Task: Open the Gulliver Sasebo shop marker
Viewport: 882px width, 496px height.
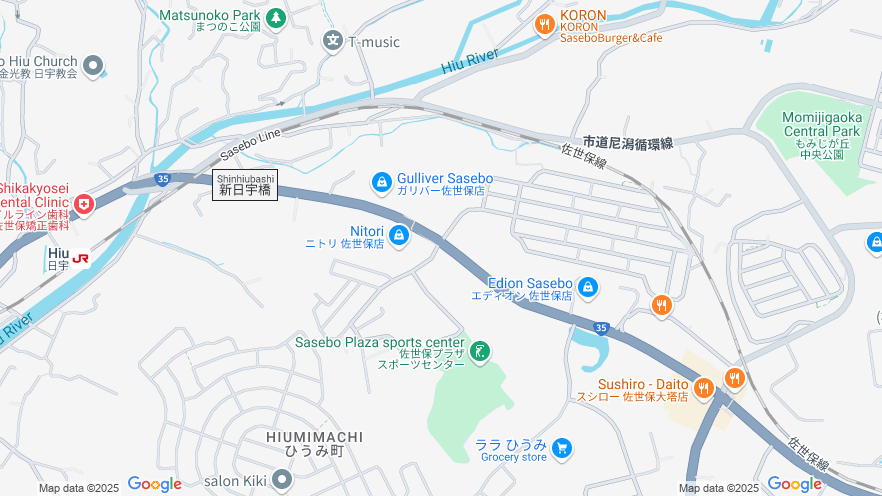Action: (380, 182)
